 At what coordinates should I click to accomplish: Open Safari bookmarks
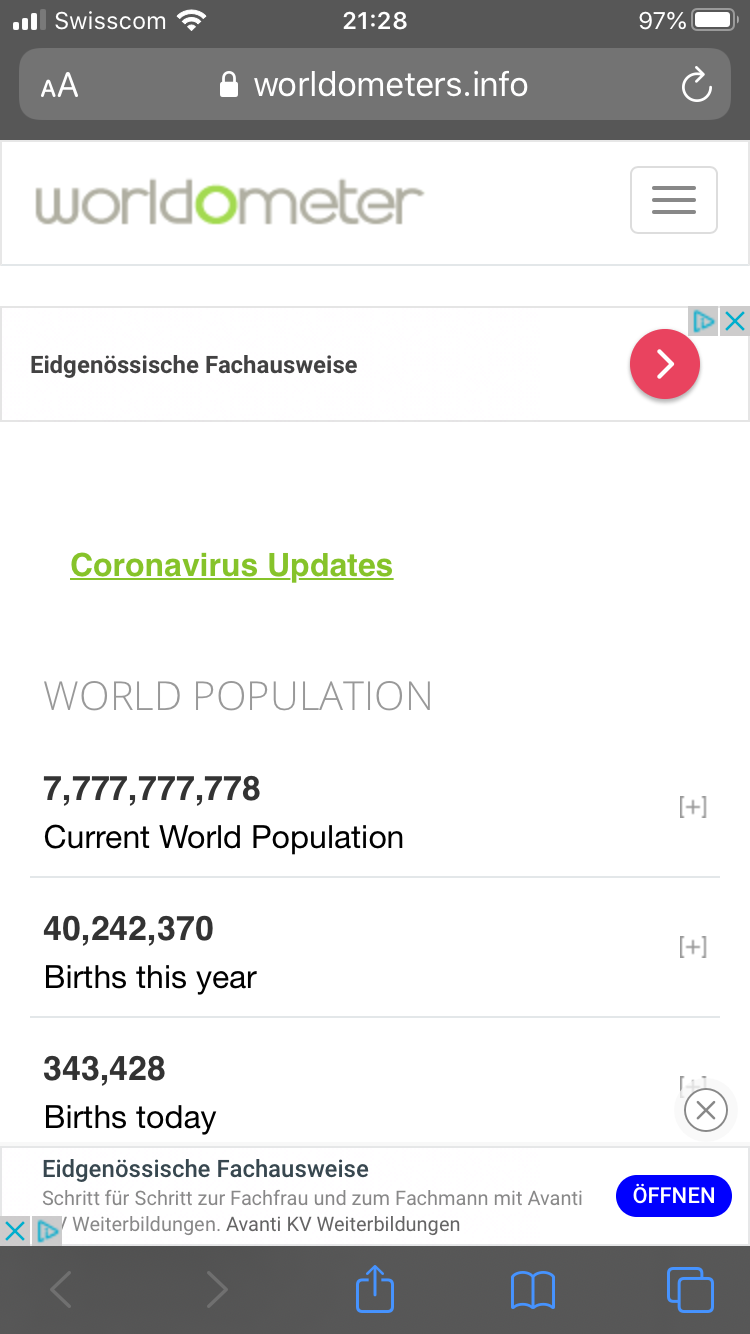532,1290
